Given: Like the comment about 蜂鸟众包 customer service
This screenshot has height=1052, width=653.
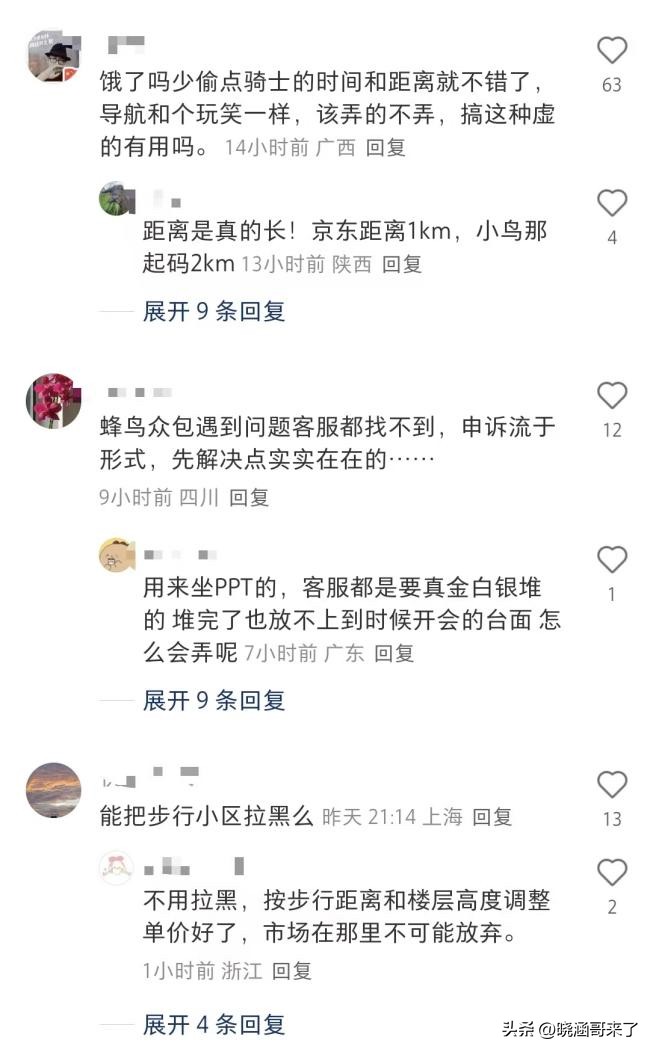Looking at the screenshot, I should pos(611,396).
